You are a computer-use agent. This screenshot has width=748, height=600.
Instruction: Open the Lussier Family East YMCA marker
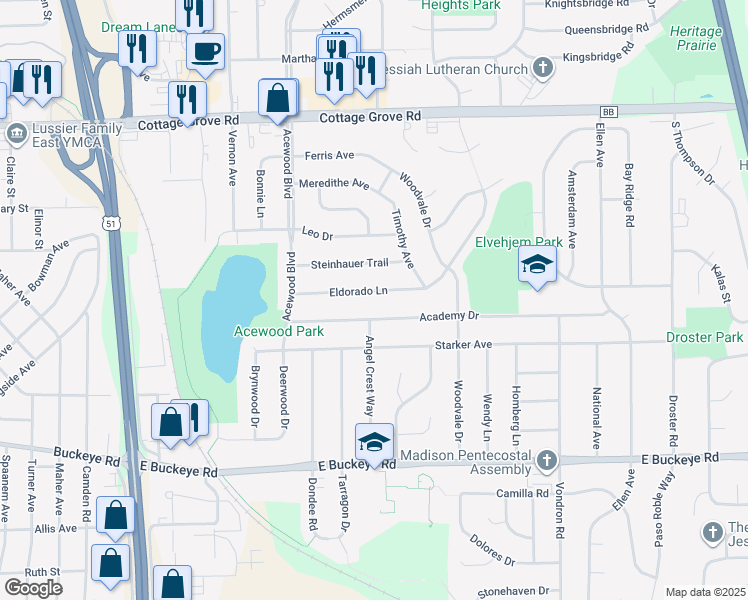(16, 133)
